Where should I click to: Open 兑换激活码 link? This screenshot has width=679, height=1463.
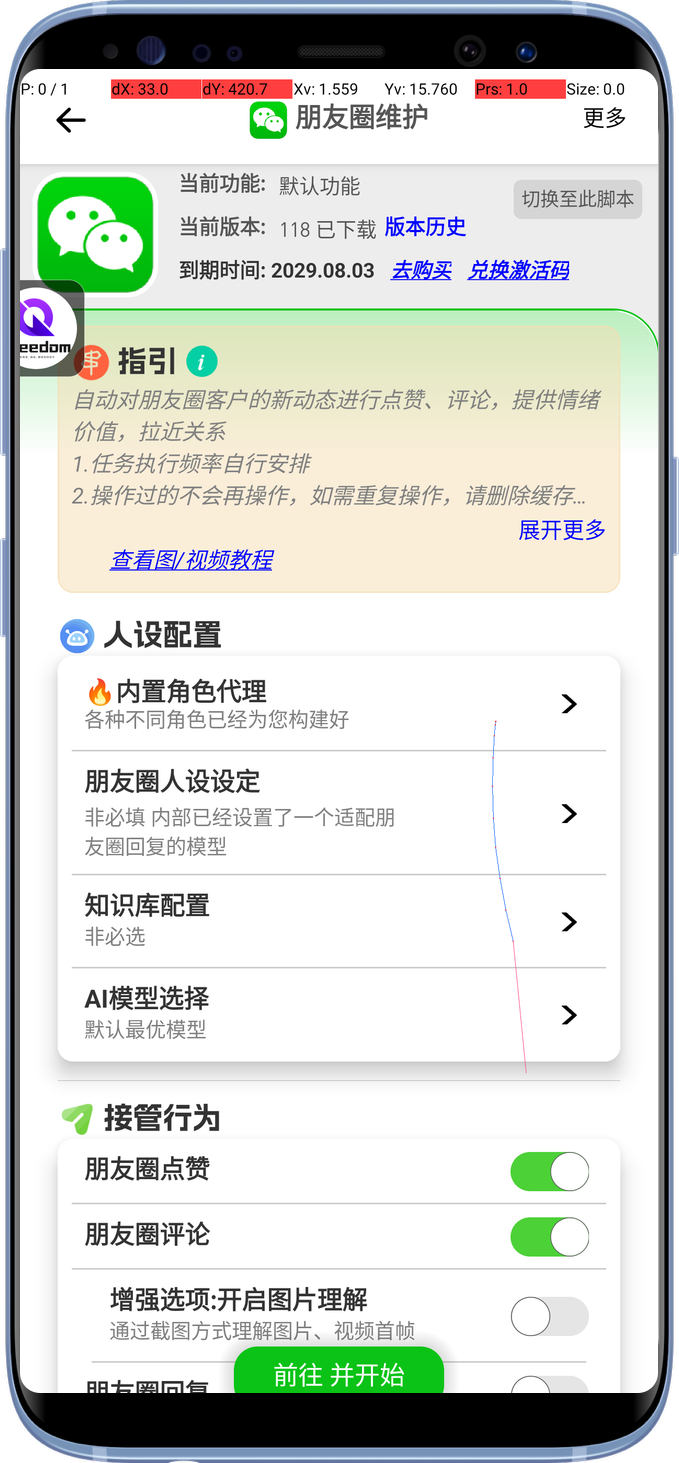518,270
